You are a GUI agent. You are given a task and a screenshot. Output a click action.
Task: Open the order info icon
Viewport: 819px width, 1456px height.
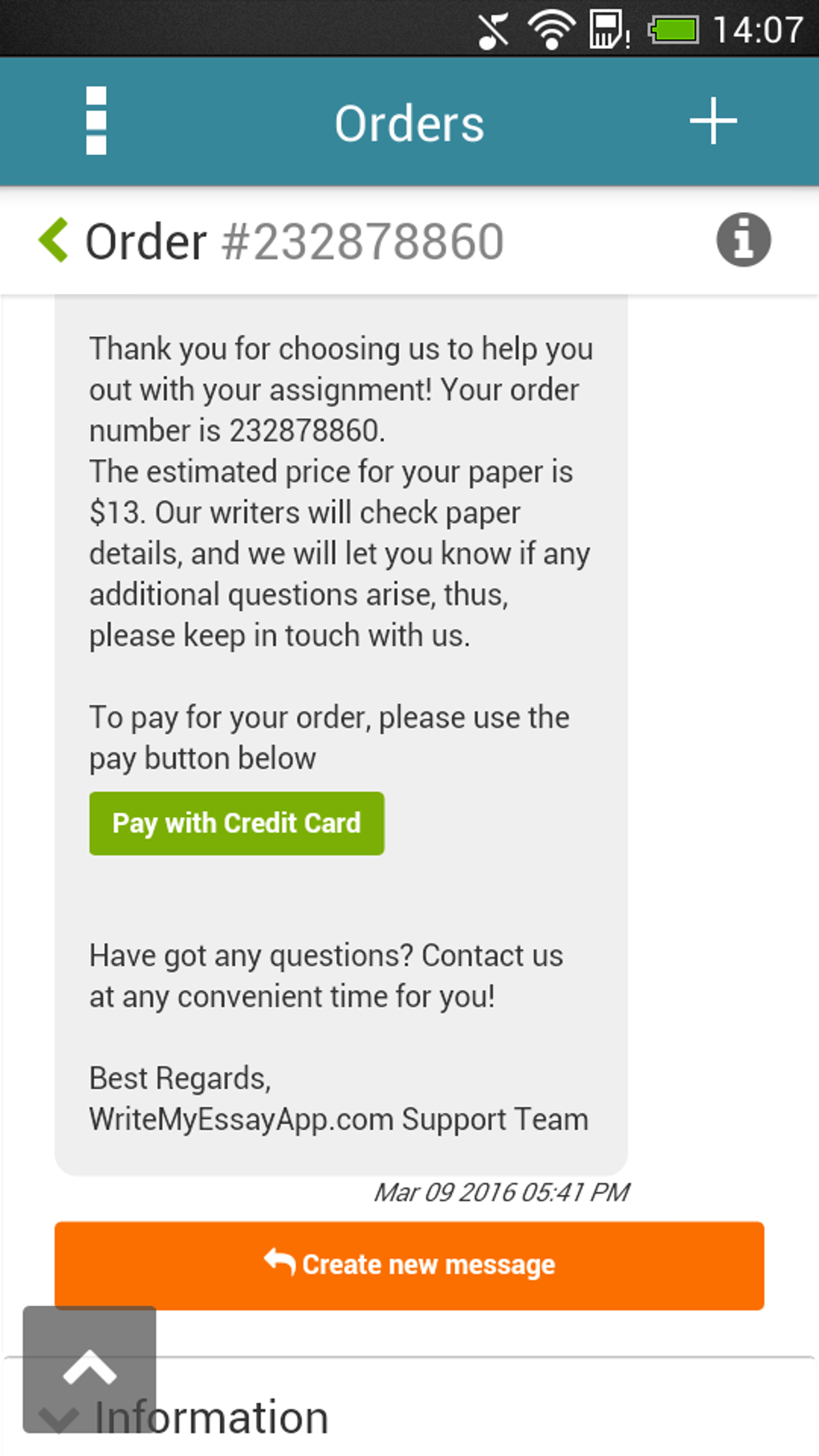[x=744, y=239]
